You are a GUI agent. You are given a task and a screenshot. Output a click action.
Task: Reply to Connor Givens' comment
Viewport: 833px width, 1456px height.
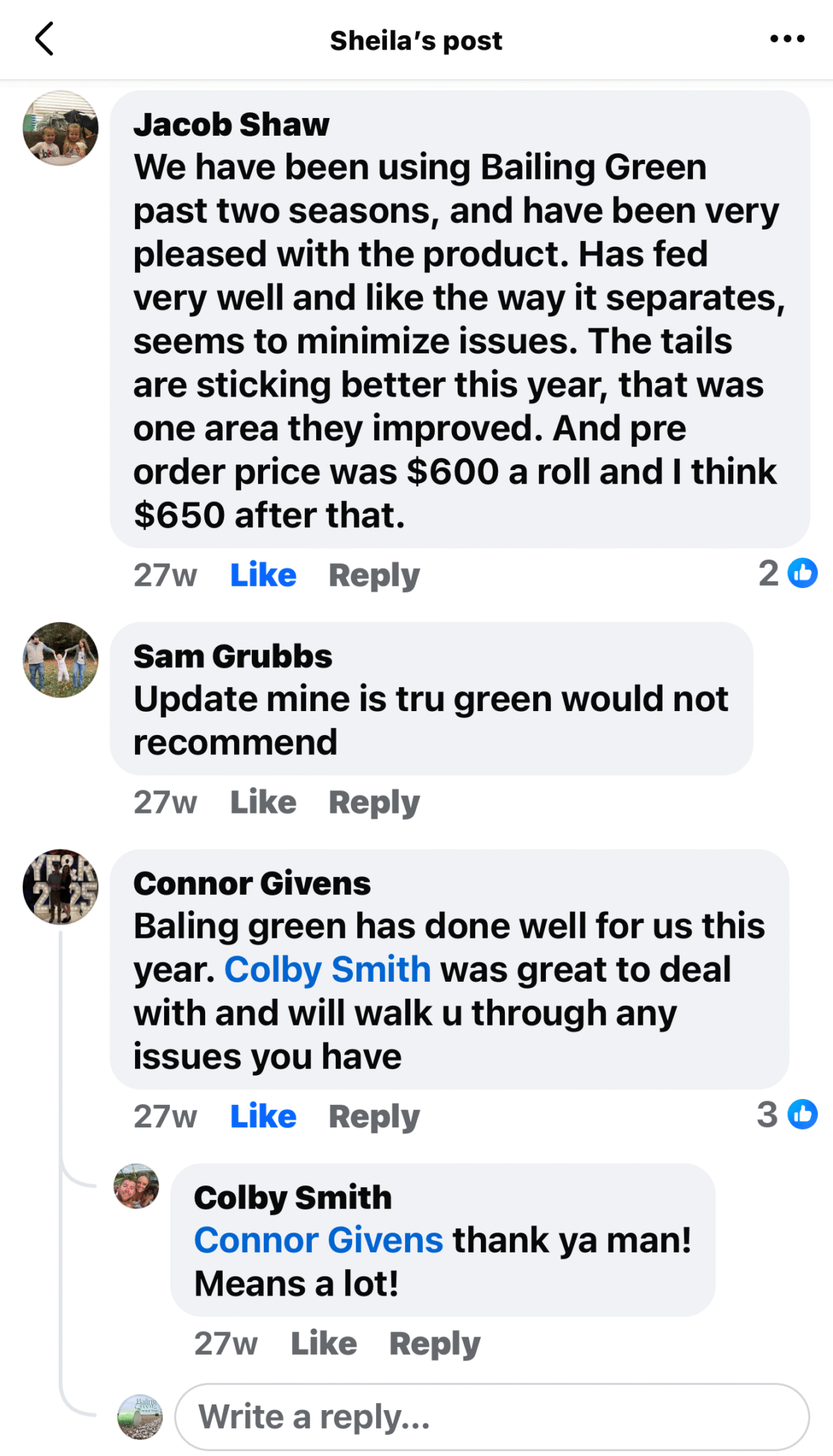374,1116
